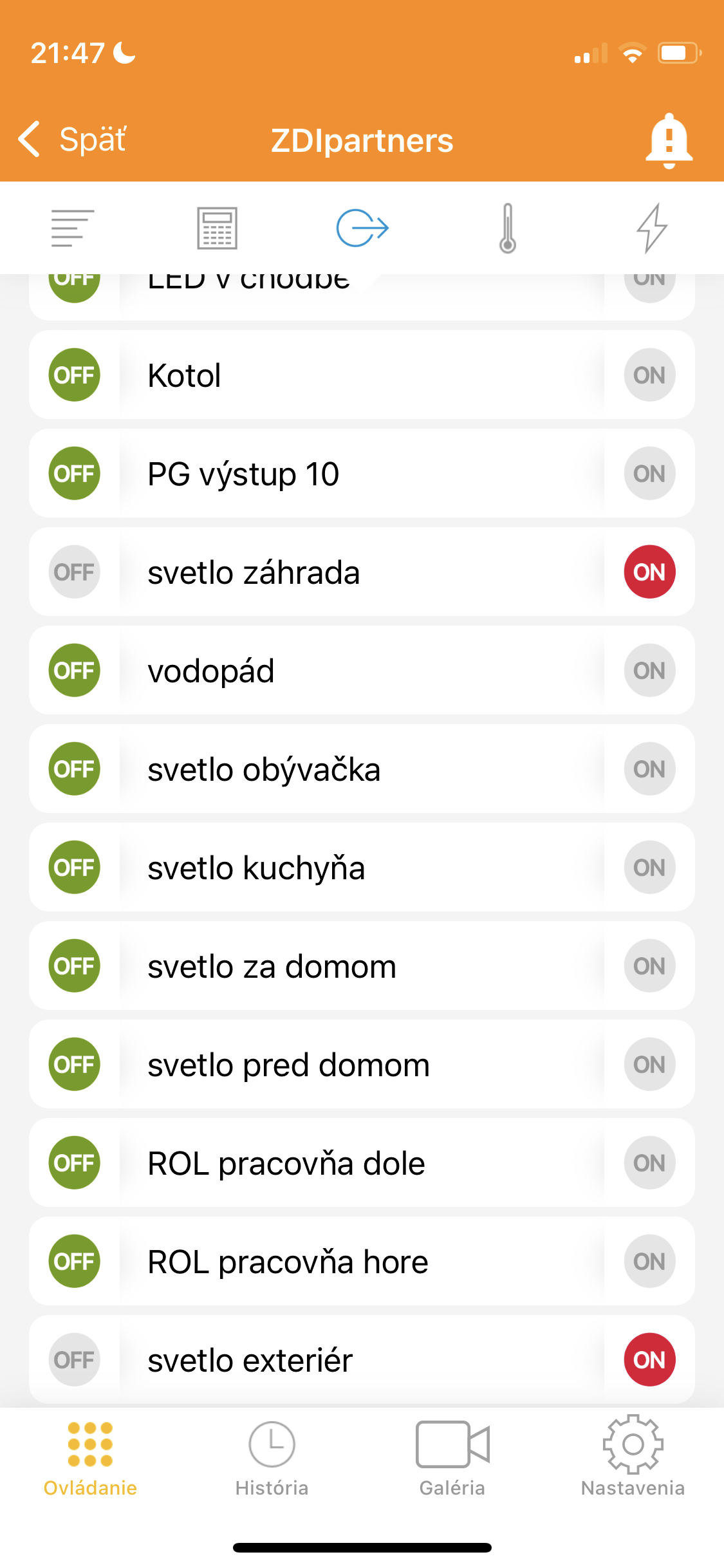Turn ON vodopád

(x=649, y=671)
